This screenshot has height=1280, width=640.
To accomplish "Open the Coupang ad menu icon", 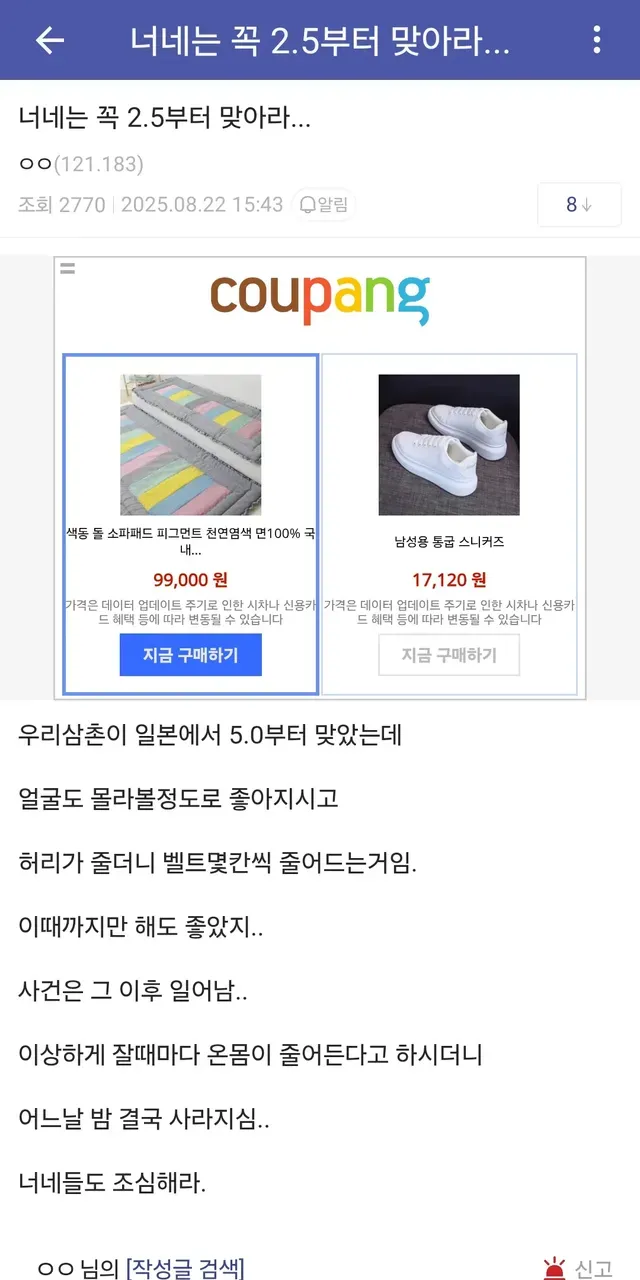I will (x=68, y=268).
